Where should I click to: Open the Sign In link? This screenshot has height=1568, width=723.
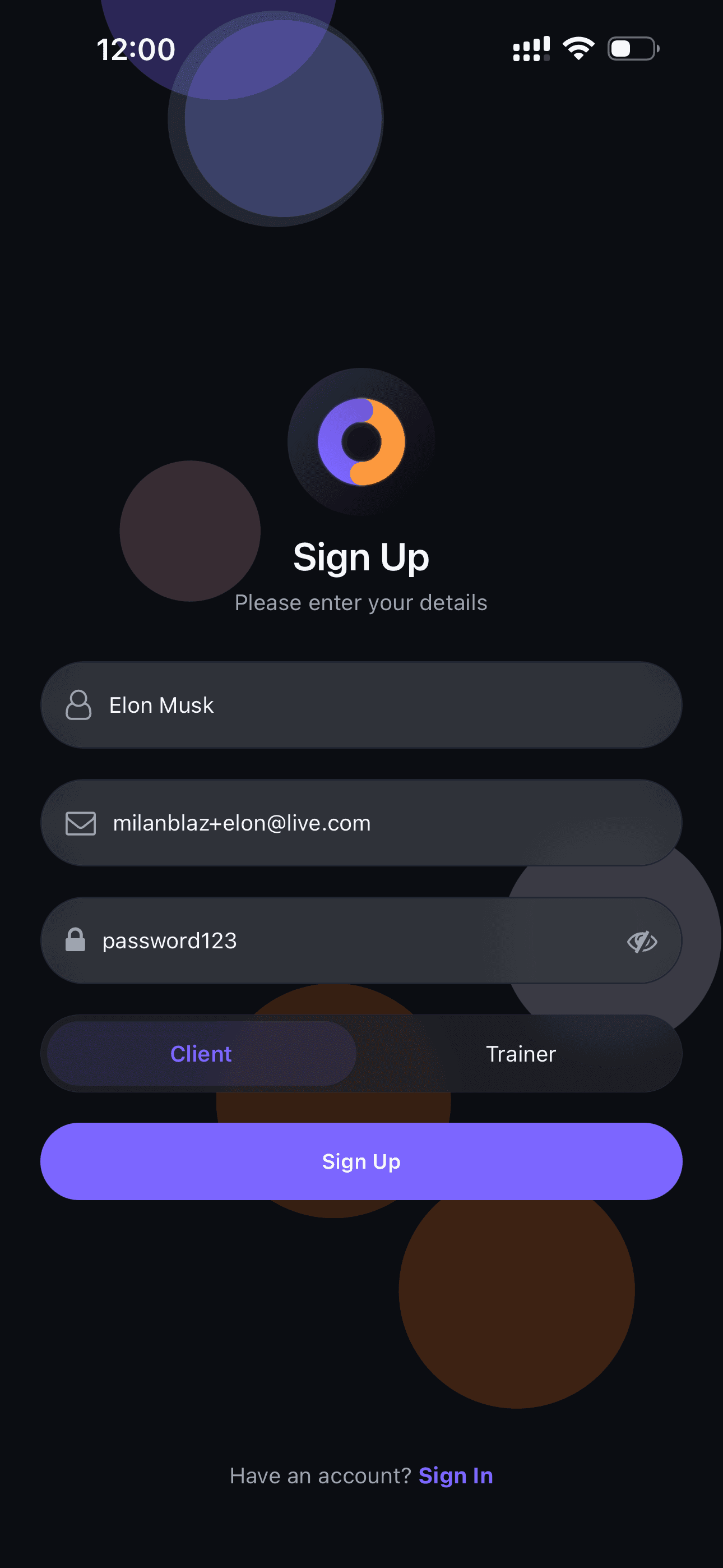(x=455, y=1475)
